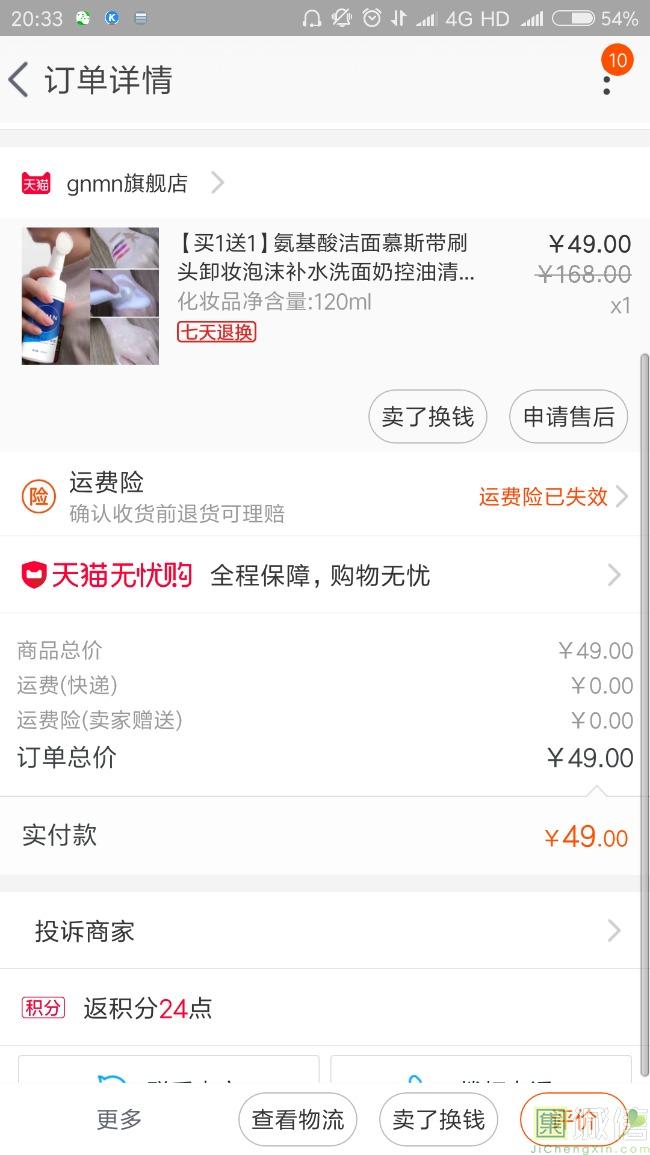
Task: Tap 申请售后 for this order
Action: 568,416
